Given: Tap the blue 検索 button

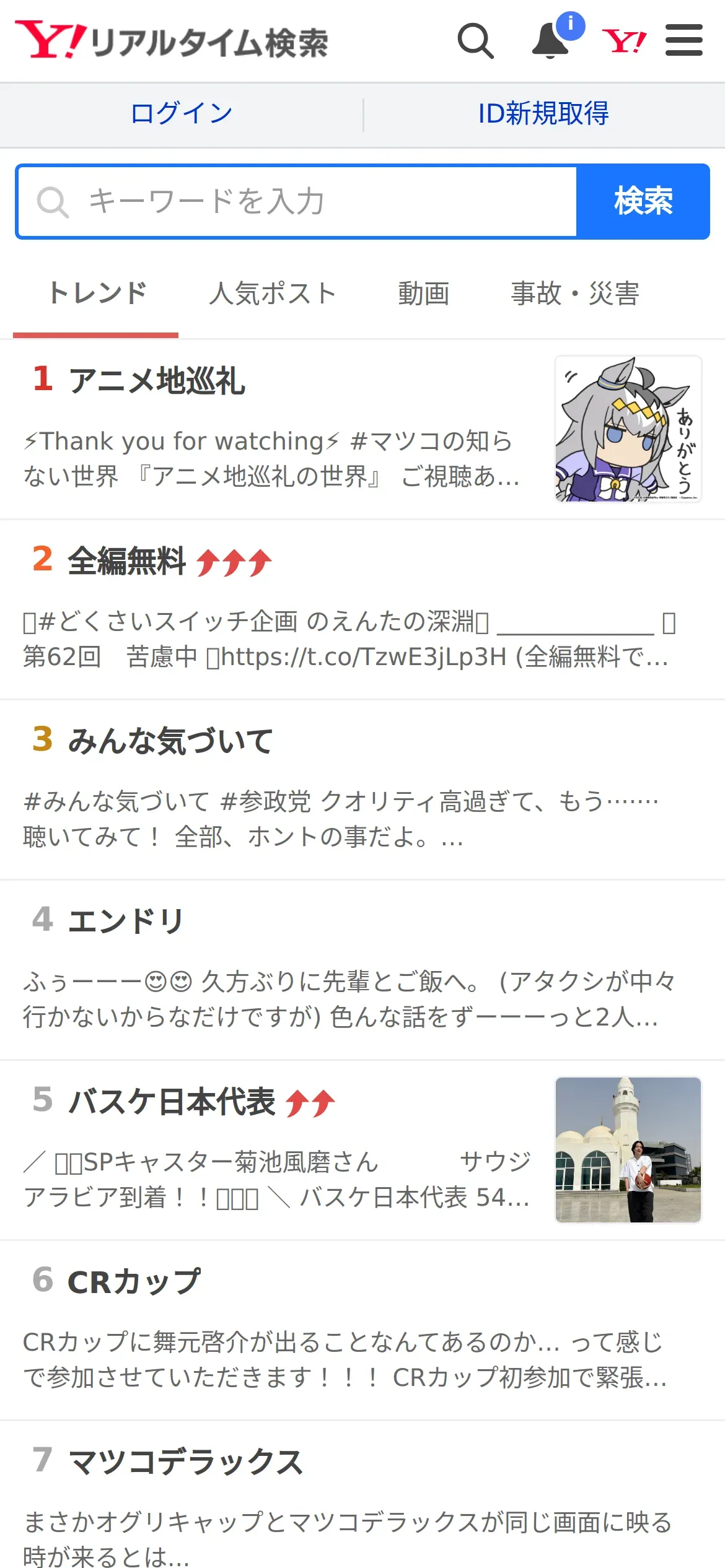Looking at the screenshot, I should tap(643, 201).
